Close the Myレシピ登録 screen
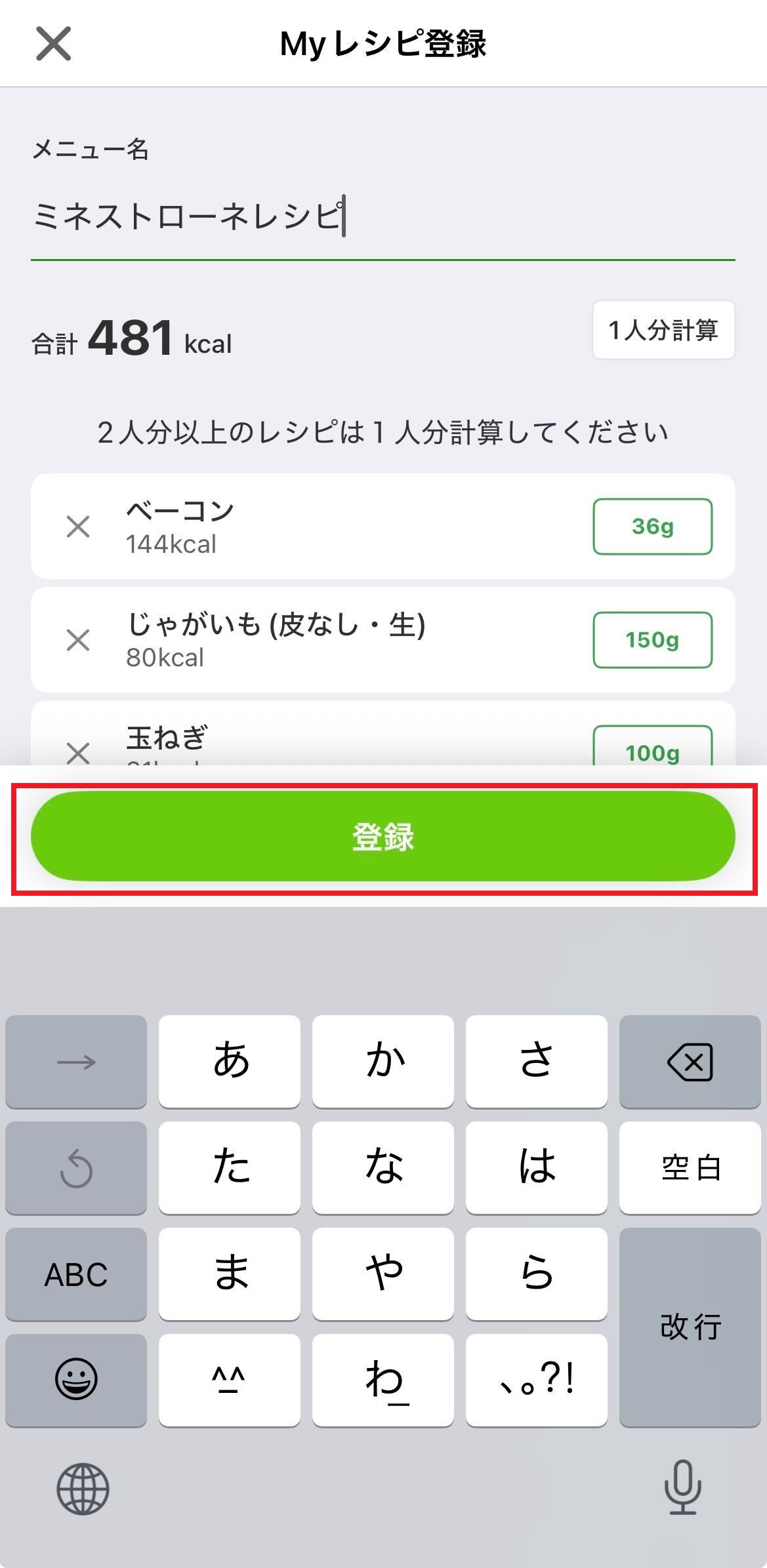The height and width of the screenshot is (1568, 767). pyautogui.click(x=54, y=45)
